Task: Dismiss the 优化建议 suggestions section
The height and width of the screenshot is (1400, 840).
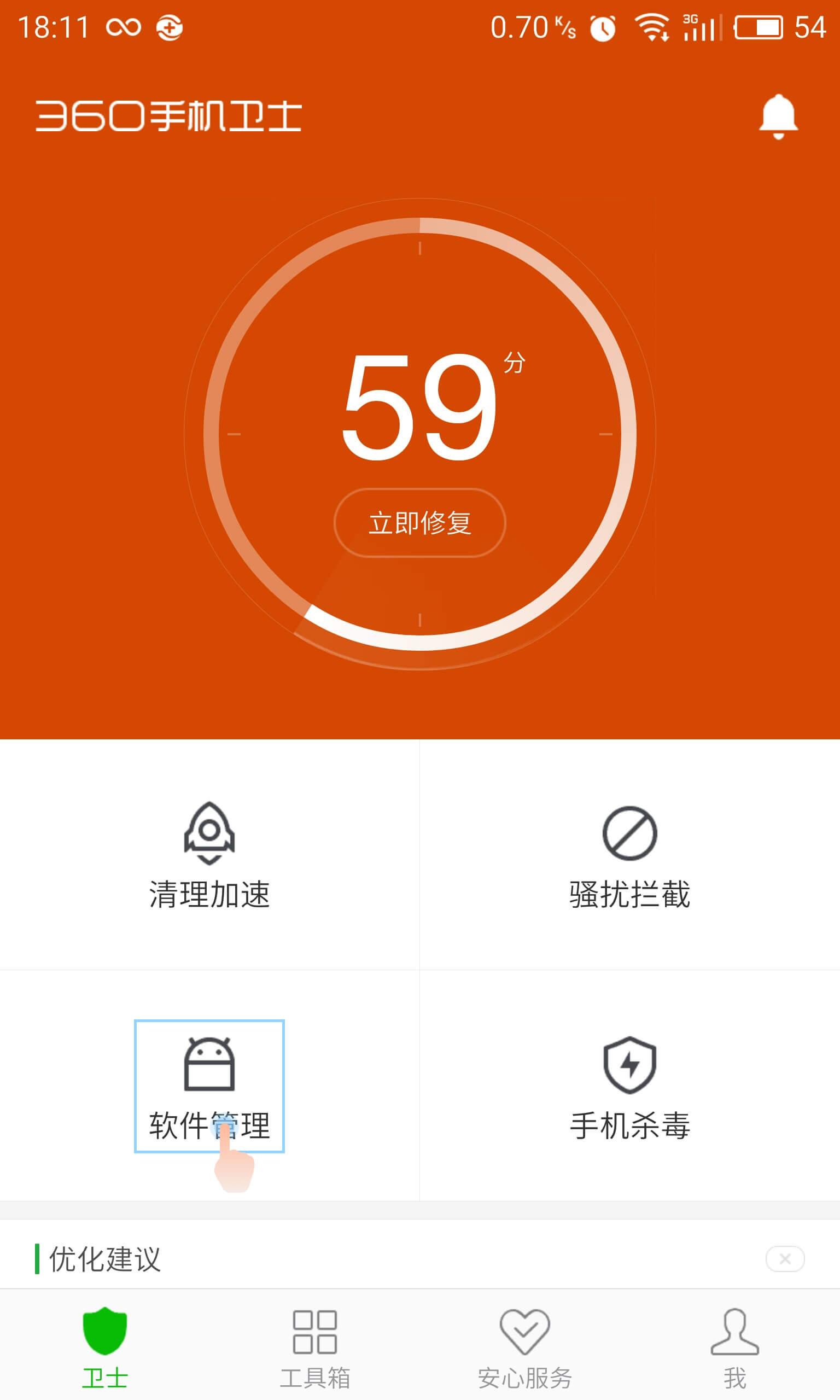Action: pos(785,1258)
